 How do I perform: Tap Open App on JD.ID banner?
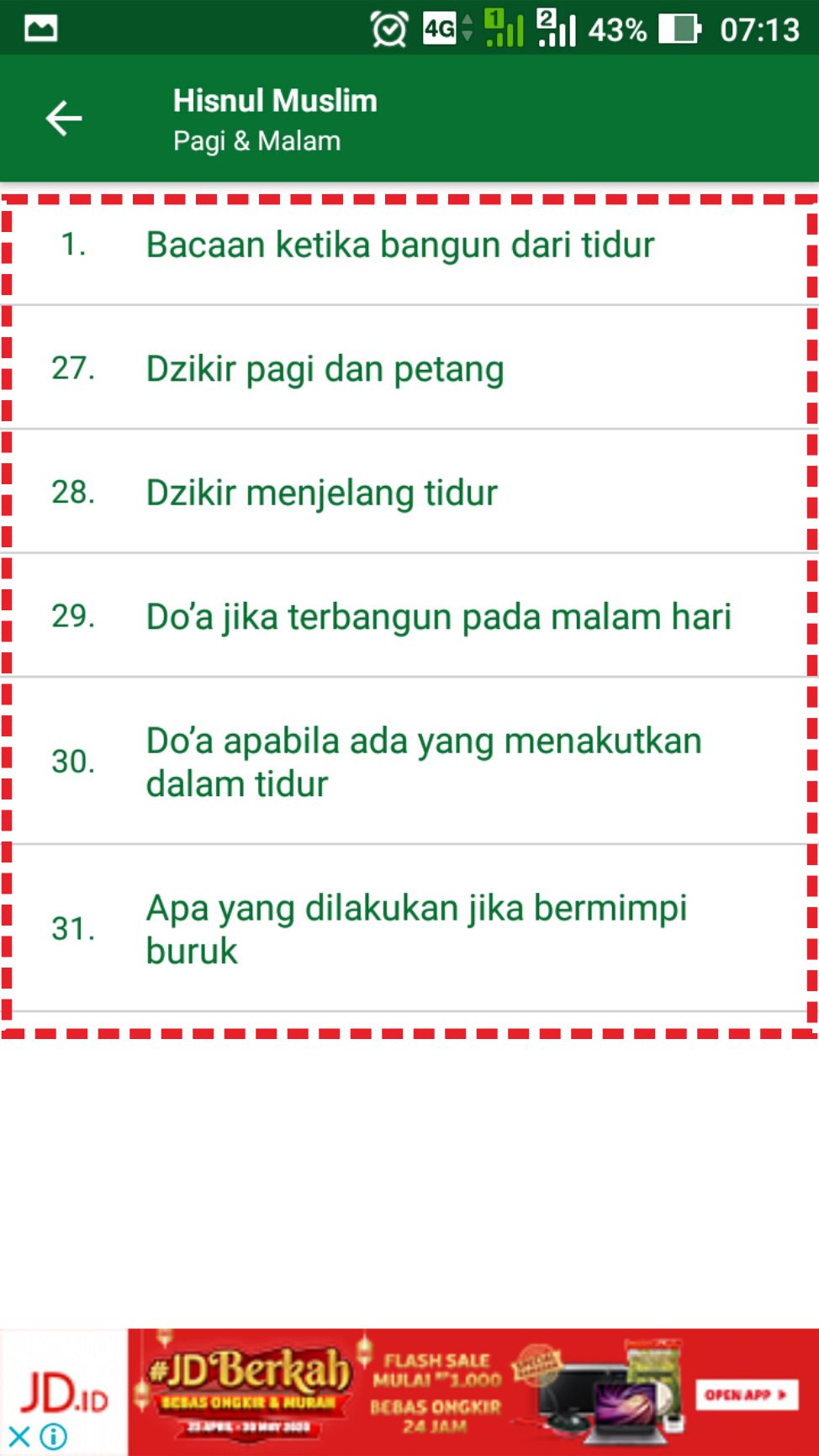746,1395
